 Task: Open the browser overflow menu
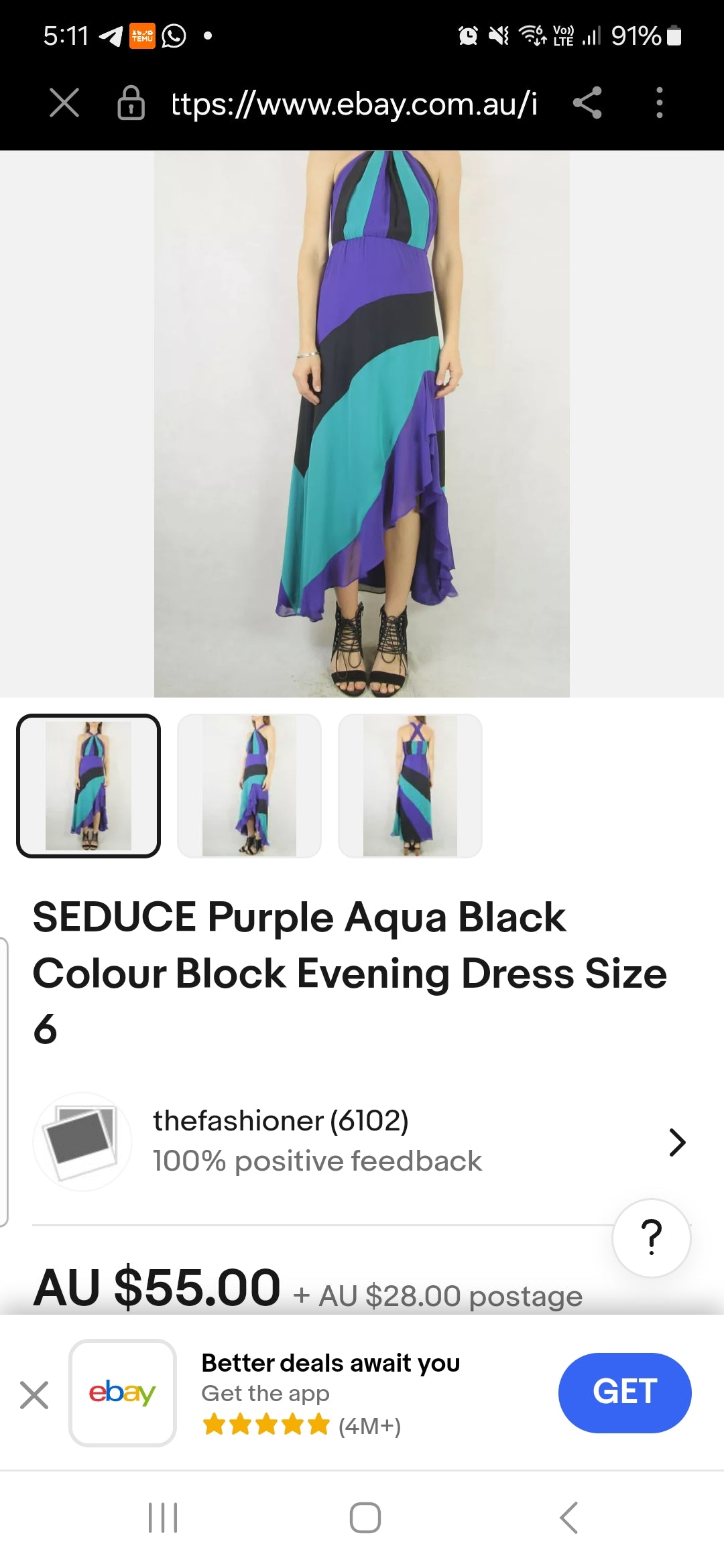pyautogui.click(x=660, y=103)
